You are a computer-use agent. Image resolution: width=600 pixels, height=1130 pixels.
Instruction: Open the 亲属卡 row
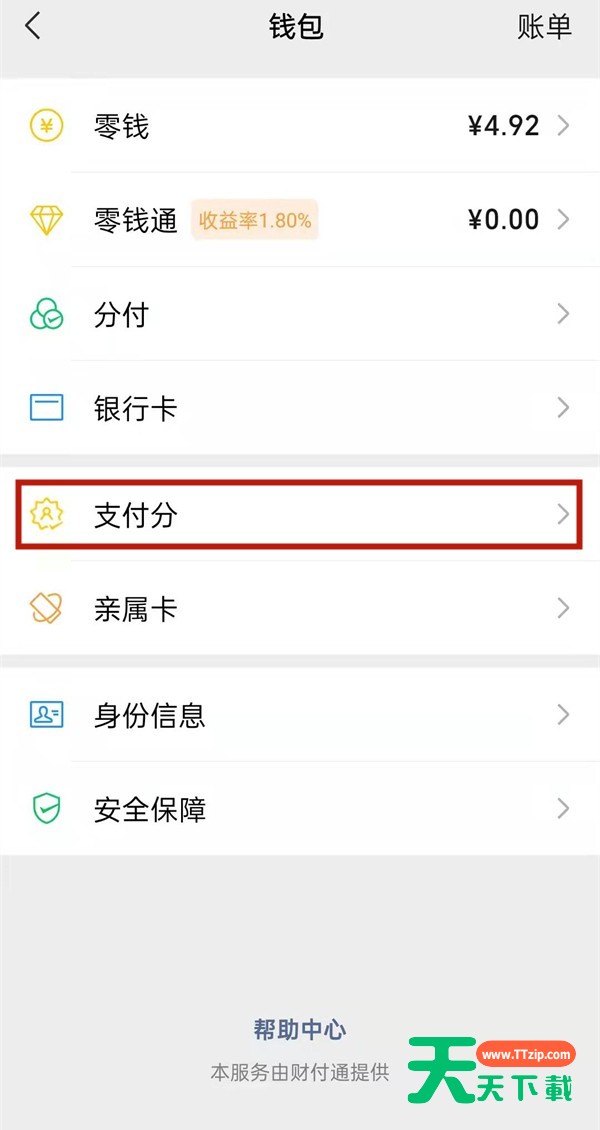tap(300, 608)
